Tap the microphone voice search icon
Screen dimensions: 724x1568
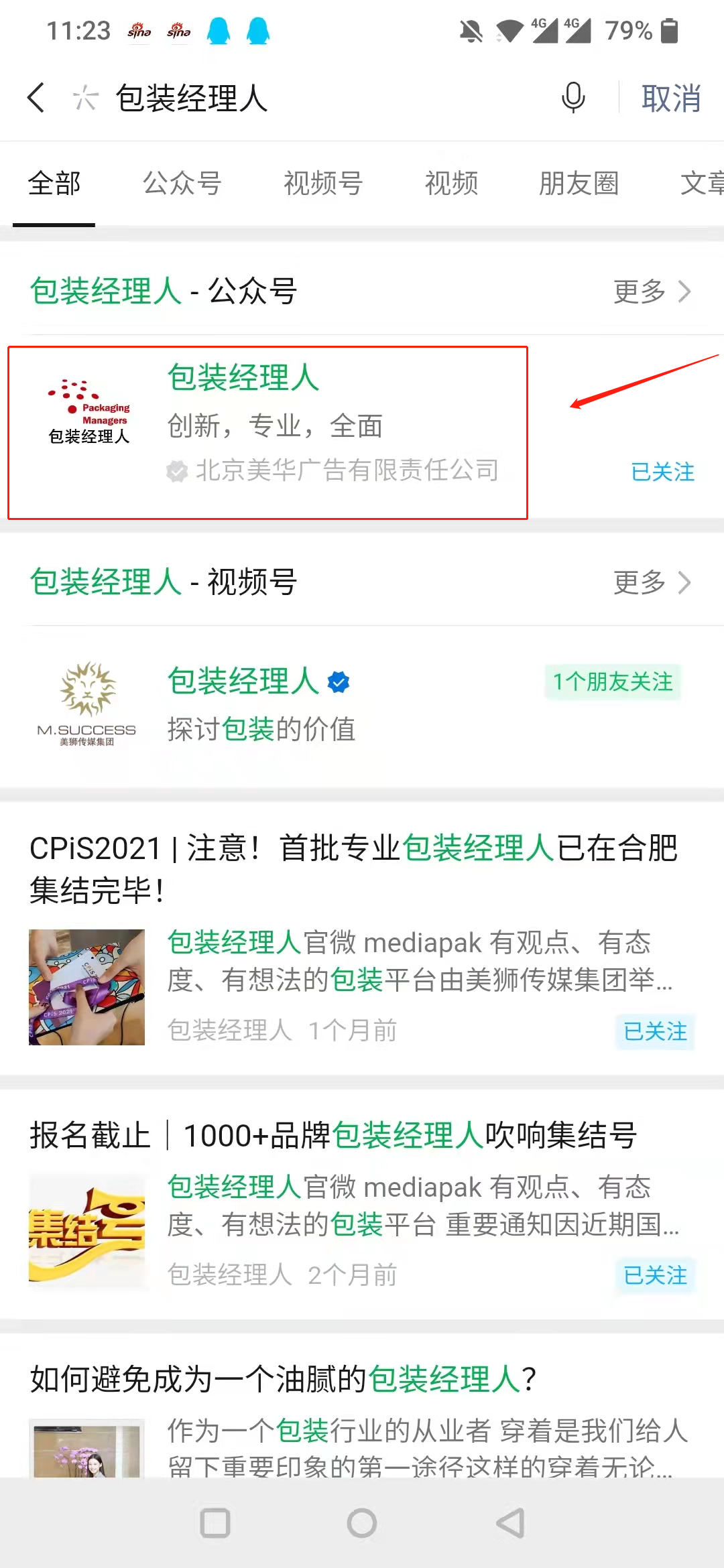tap(573, 99)
